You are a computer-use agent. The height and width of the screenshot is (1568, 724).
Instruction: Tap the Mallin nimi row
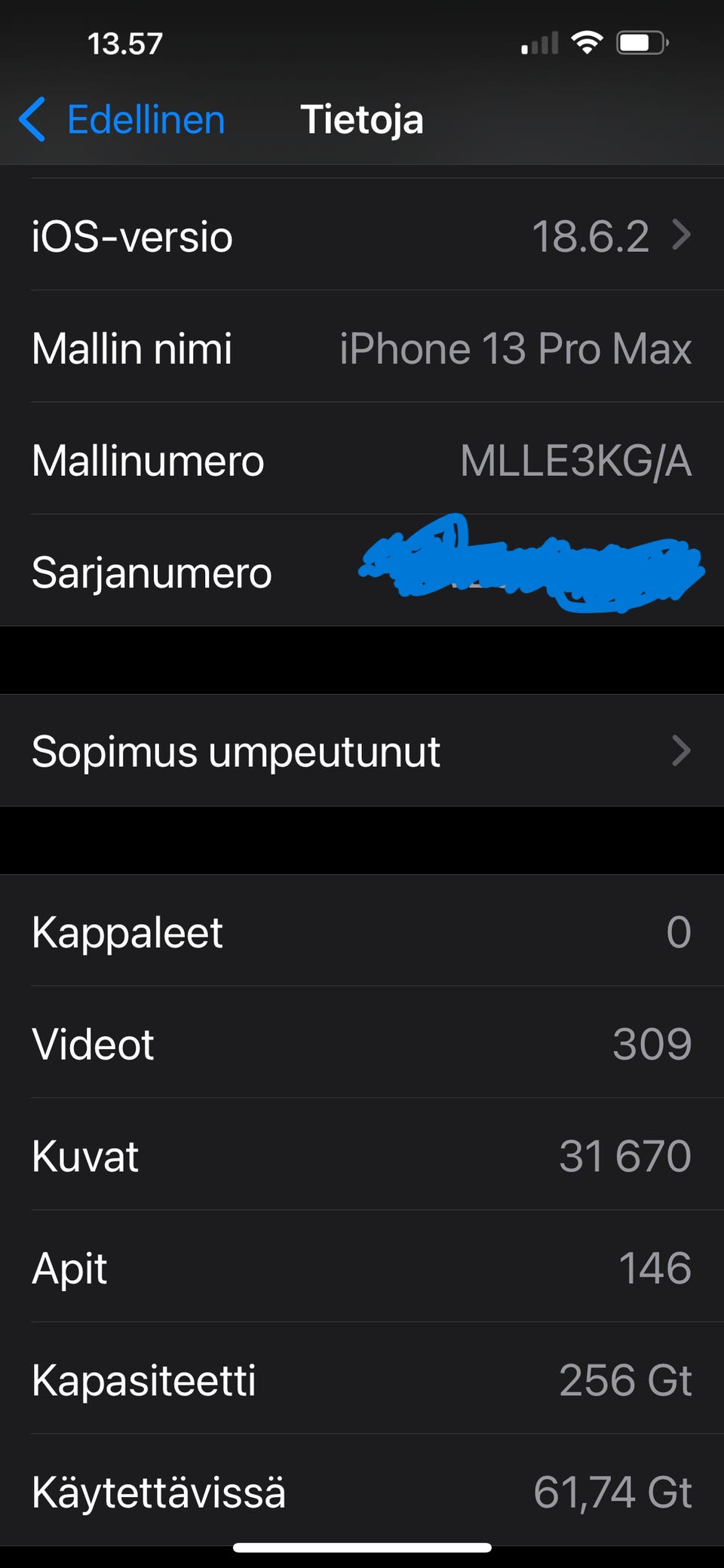[362, 348]
